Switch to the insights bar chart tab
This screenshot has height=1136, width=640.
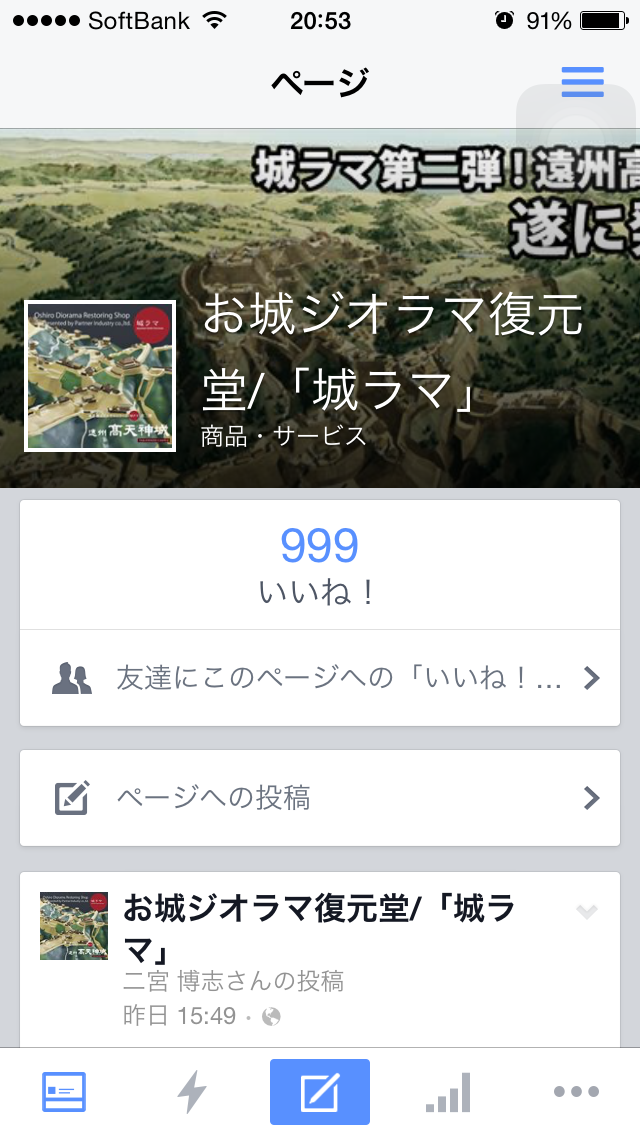click(x=448, y=1091)
